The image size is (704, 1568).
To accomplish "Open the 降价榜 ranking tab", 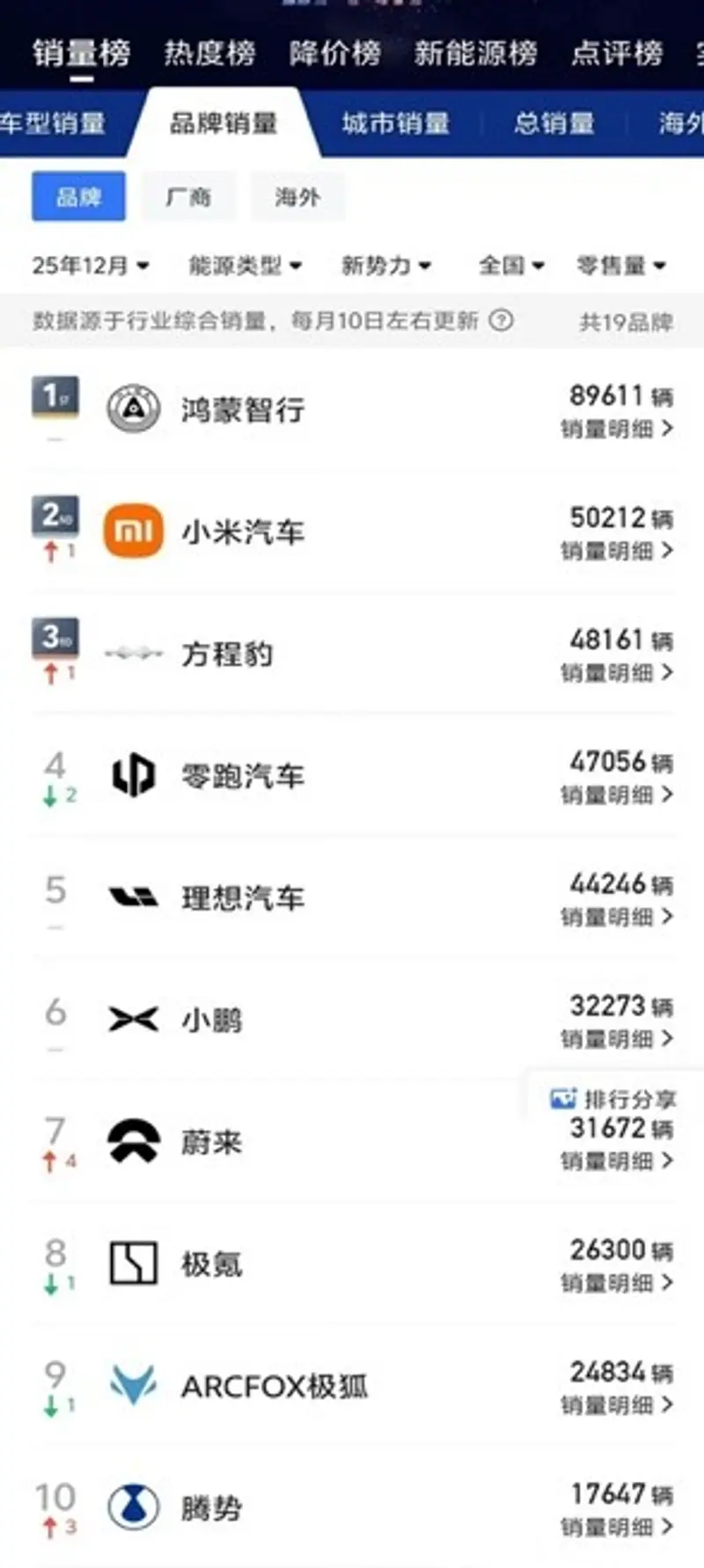I will point(335,53).
